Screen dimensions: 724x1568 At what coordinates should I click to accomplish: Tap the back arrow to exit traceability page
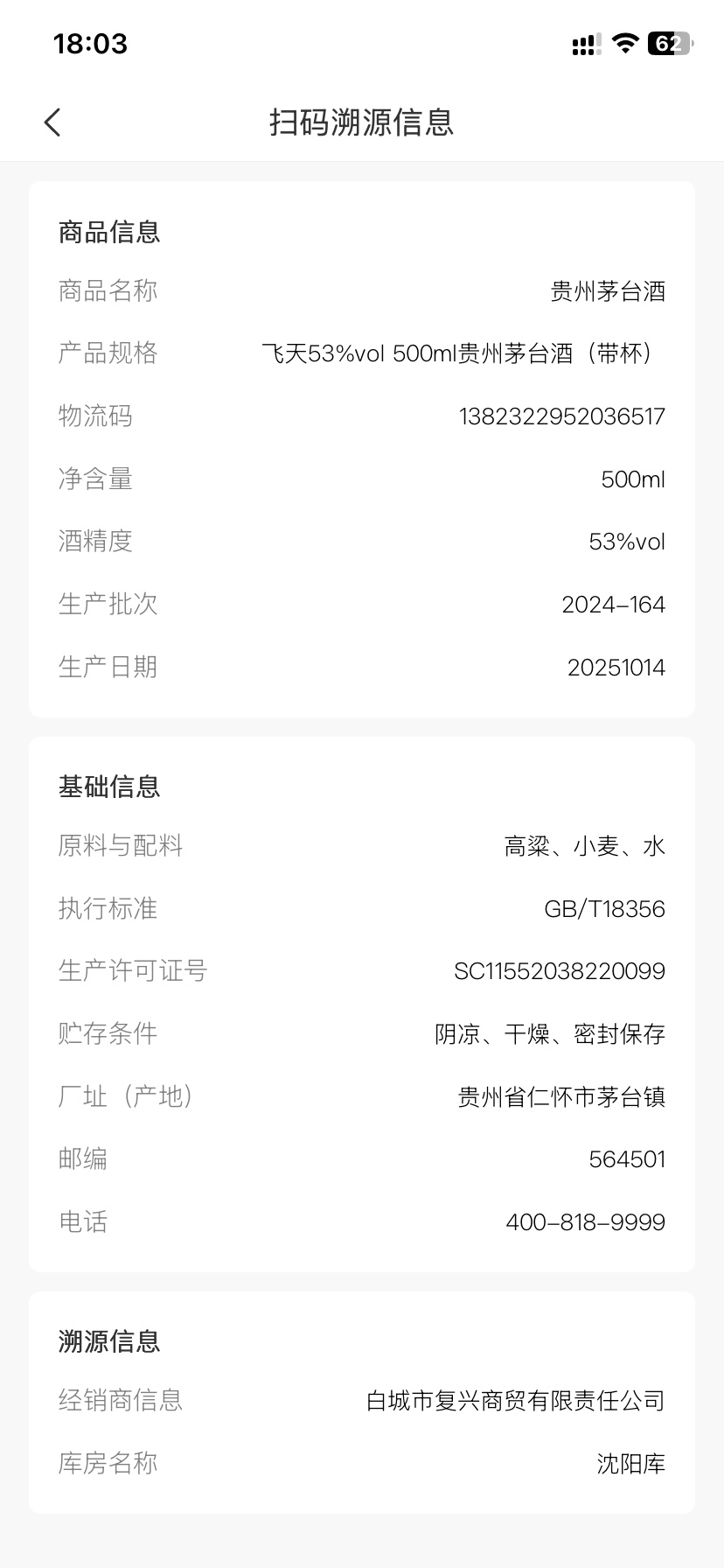(x=52, y=122)
